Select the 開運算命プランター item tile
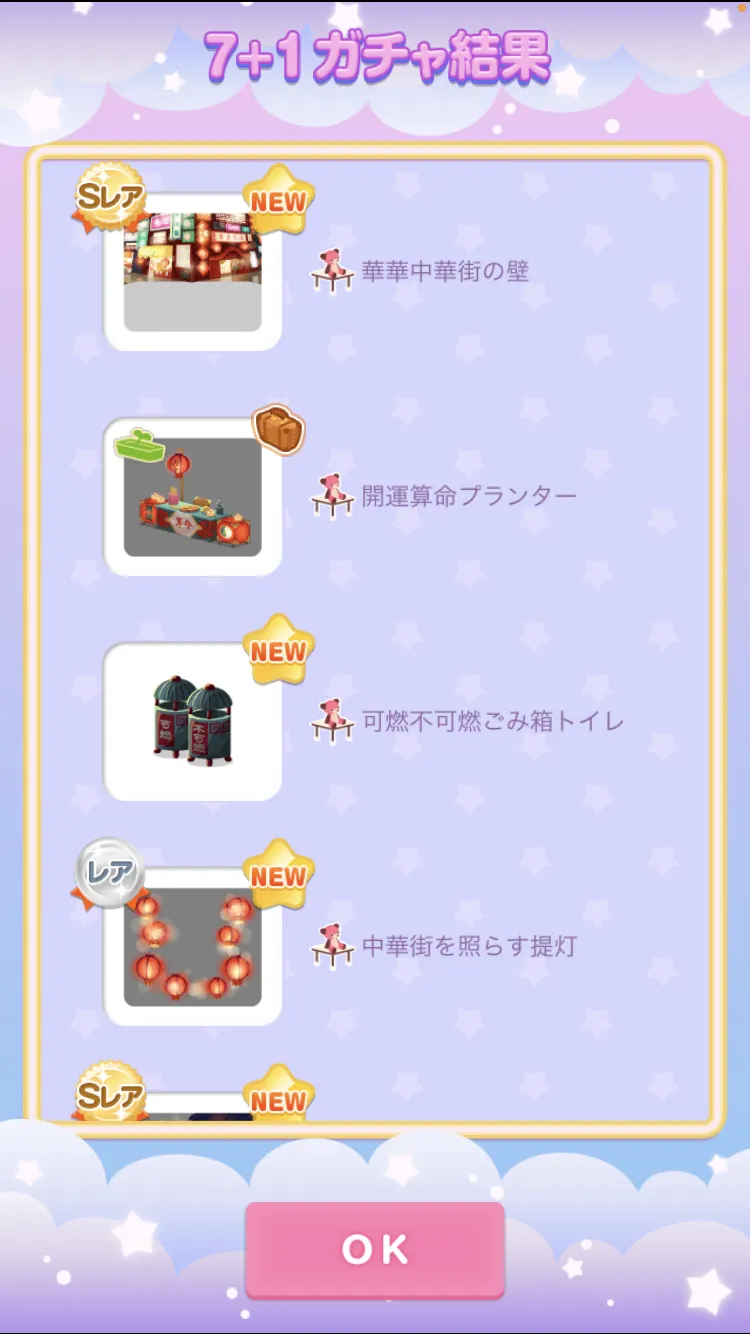Viewport: 750px width, 1334px height. pos(193,497)
